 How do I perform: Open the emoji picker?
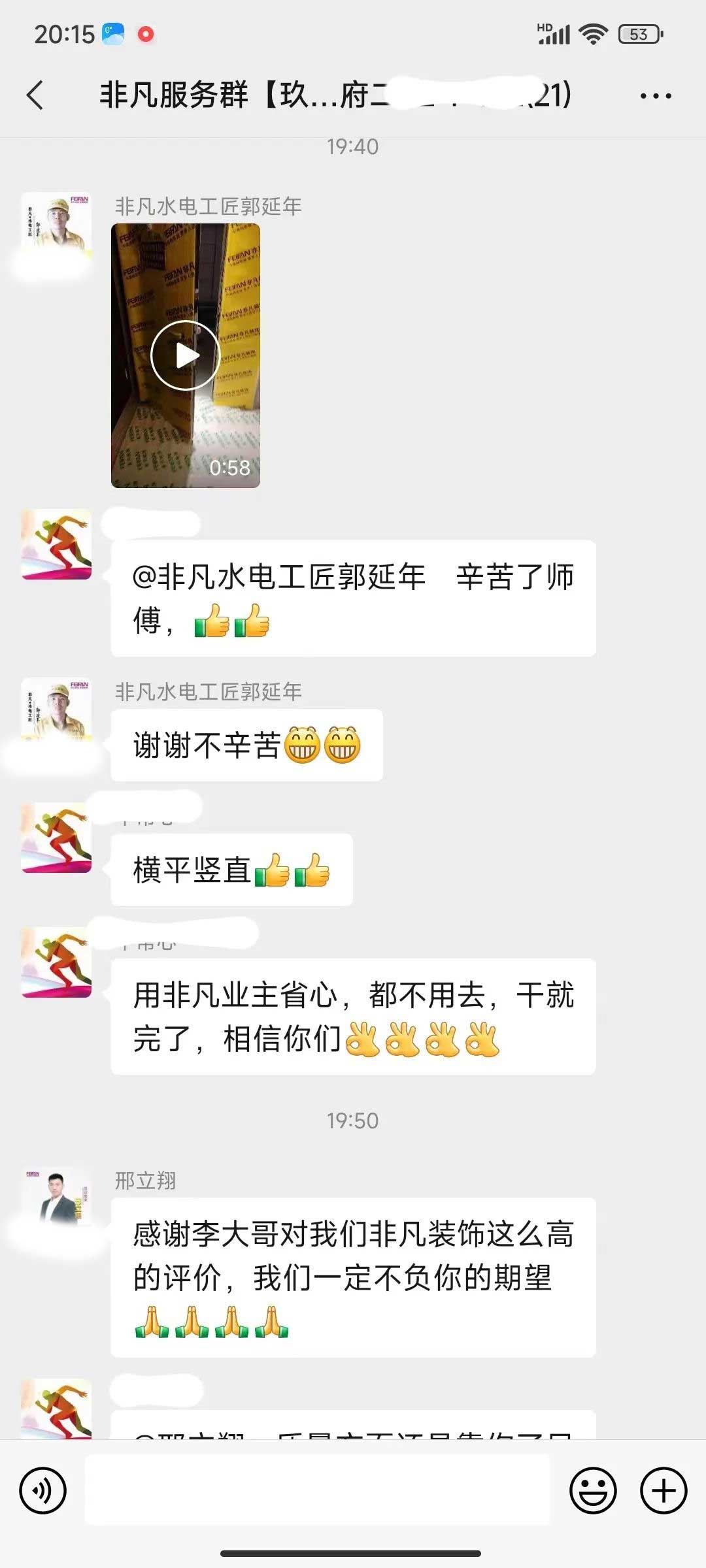pyautogui.click(x=593, y=1490)
